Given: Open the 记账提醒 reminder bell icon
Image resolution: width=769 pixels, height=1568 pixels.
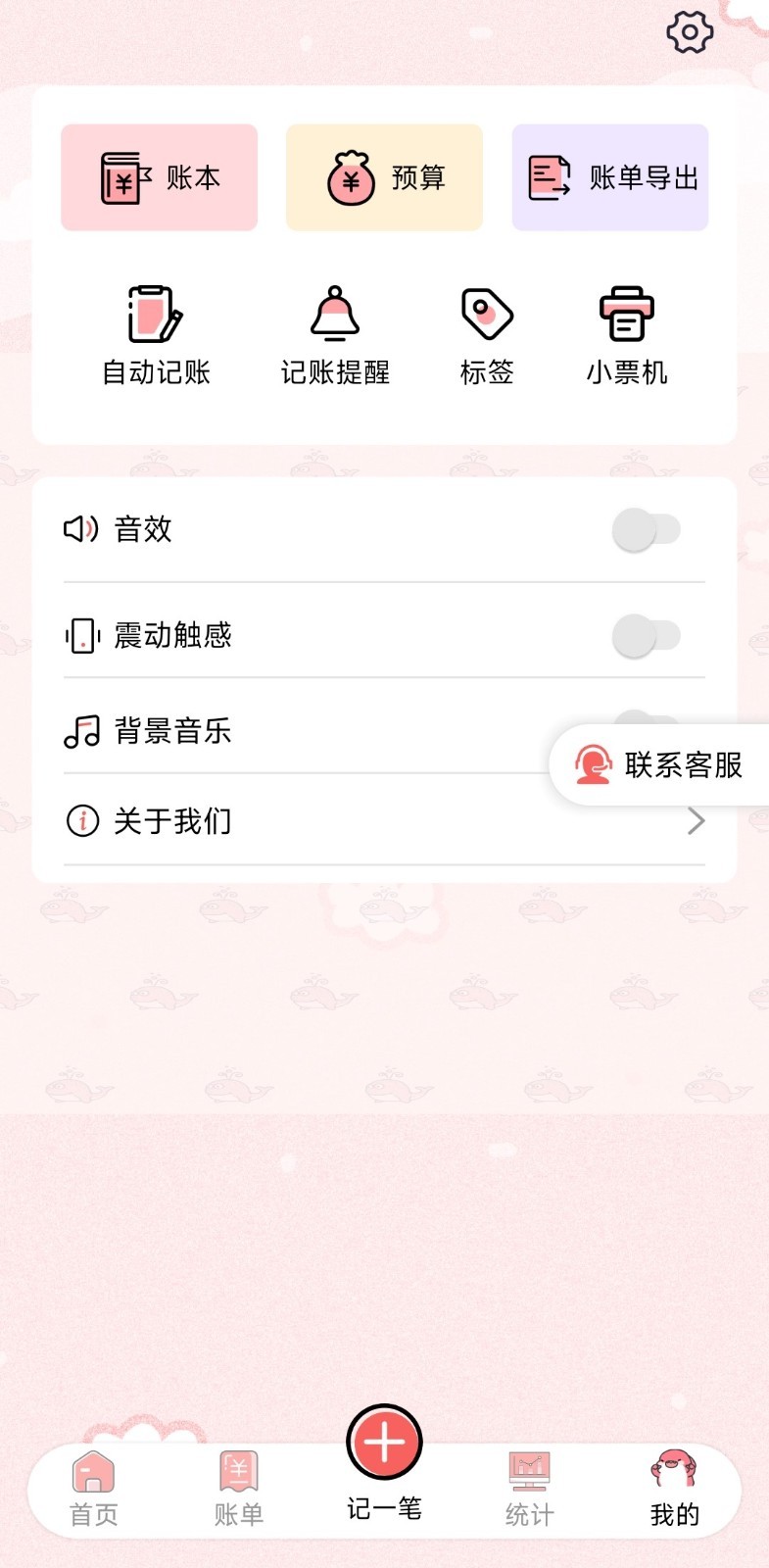Looking at the screenshot, I should coord(333,314).
